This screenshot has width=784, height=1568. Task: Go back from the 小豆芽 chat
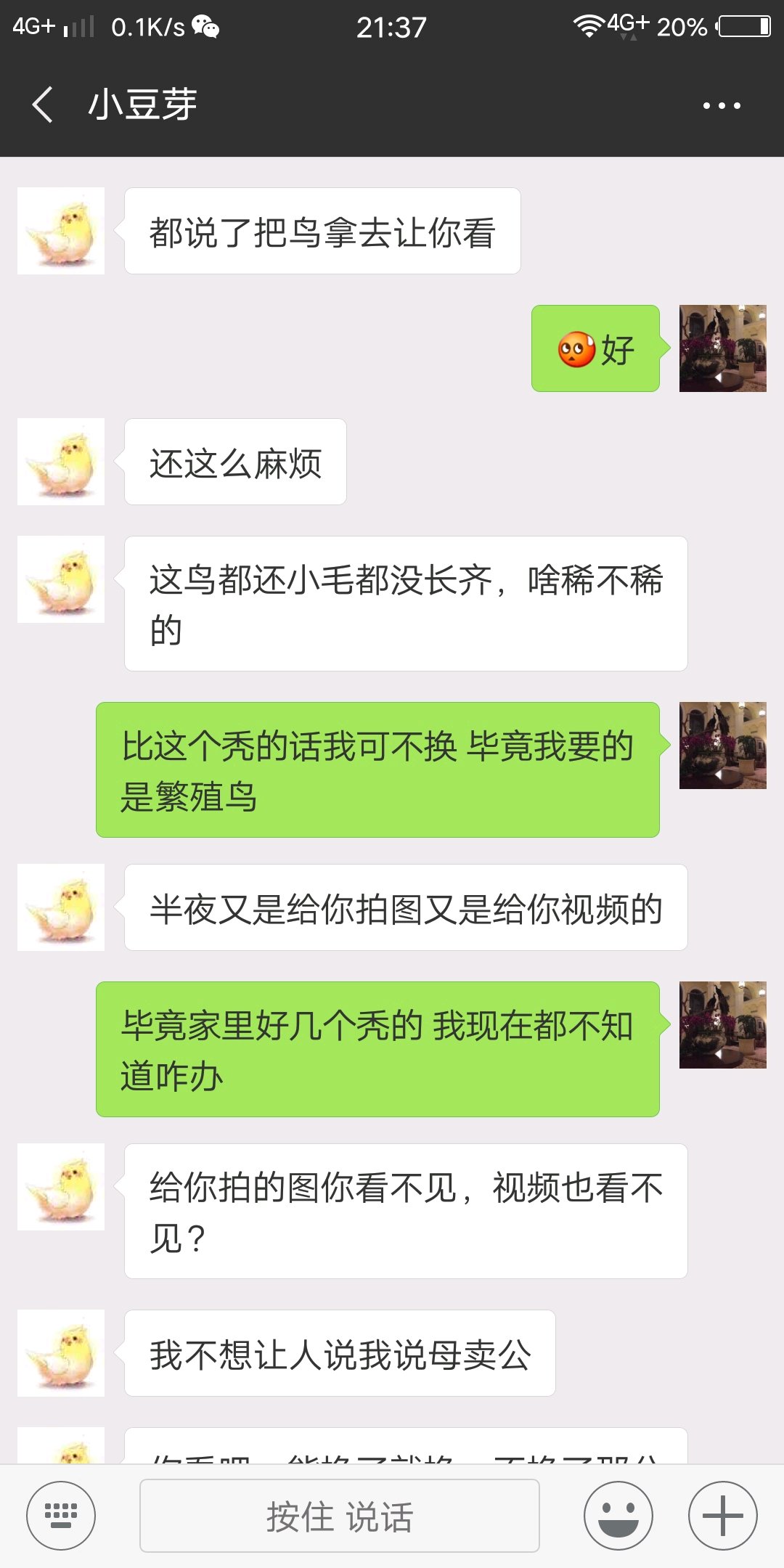pyautogui.click(x=43, y=105)
